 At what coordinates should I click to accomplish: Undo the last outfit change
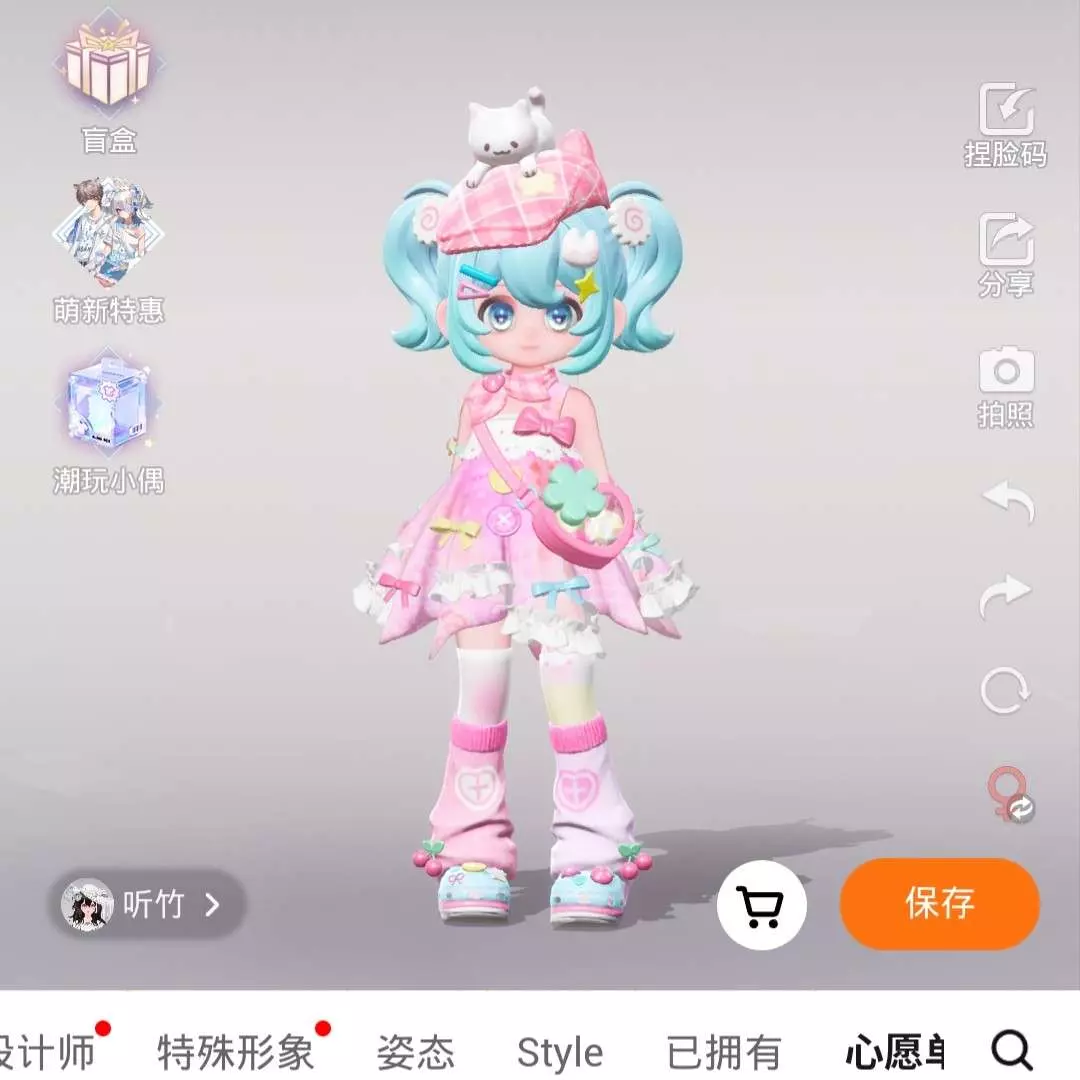point(1005,499)
